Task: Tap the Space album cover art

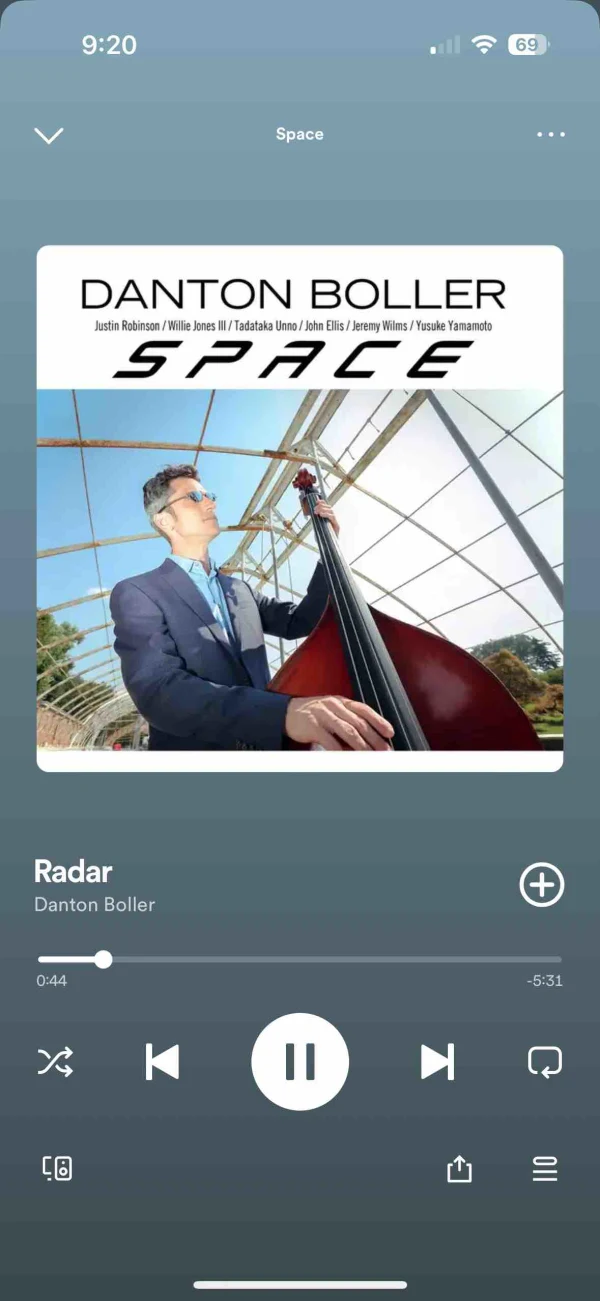Action: click(x=300, y=508)
